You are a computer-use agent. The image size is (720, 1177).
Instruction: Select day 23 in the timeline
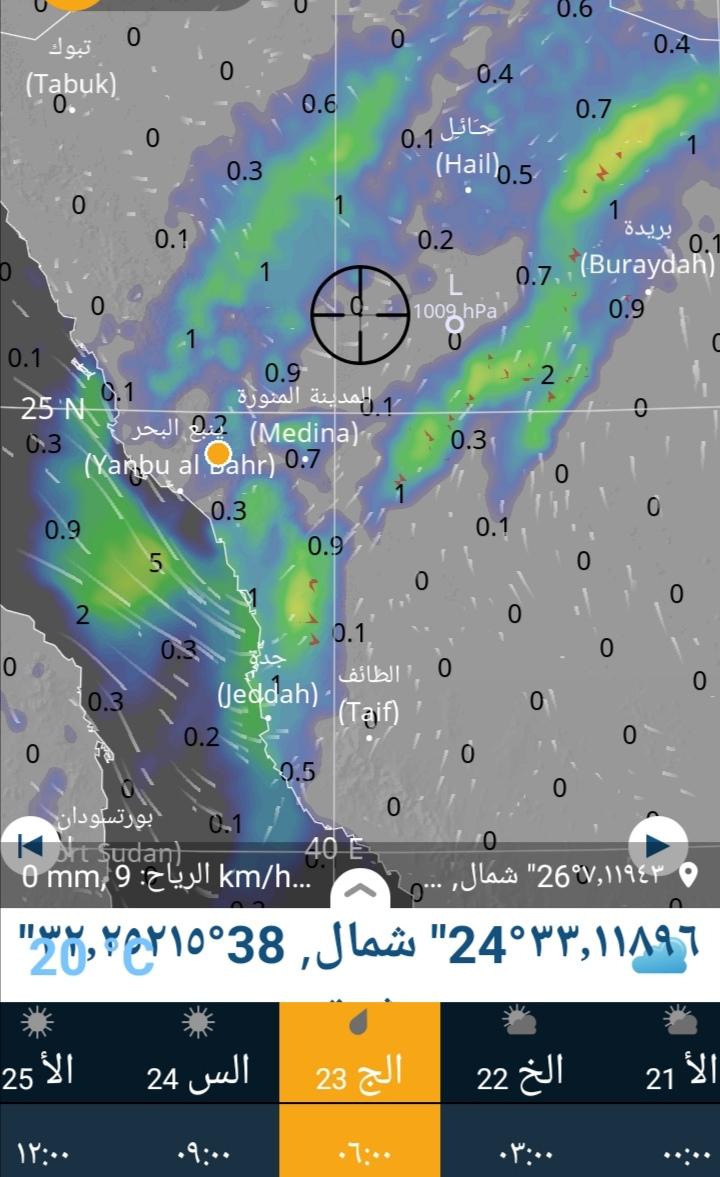point(360,1052)
